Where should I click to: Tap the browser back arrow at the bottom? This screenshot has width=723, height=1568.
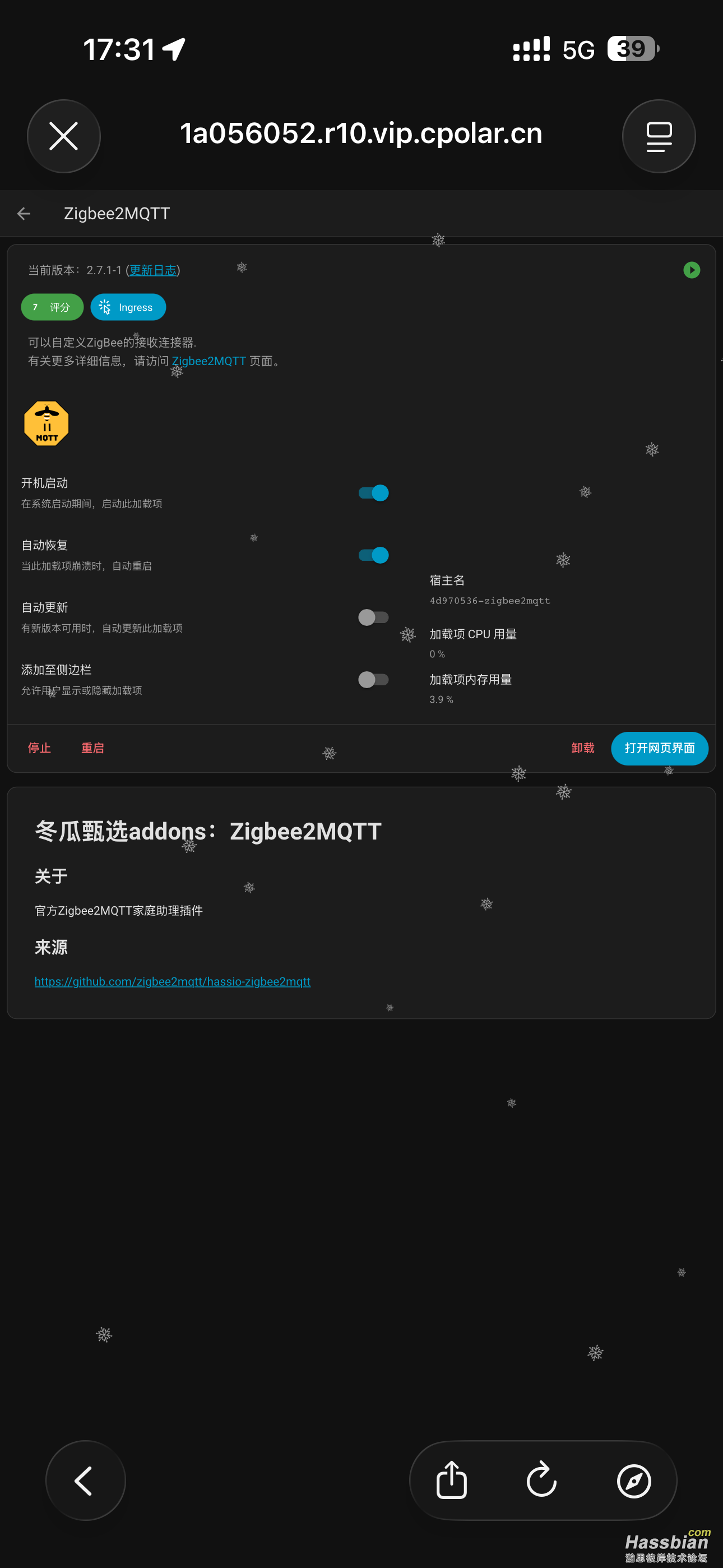[x=85, y=1481]
